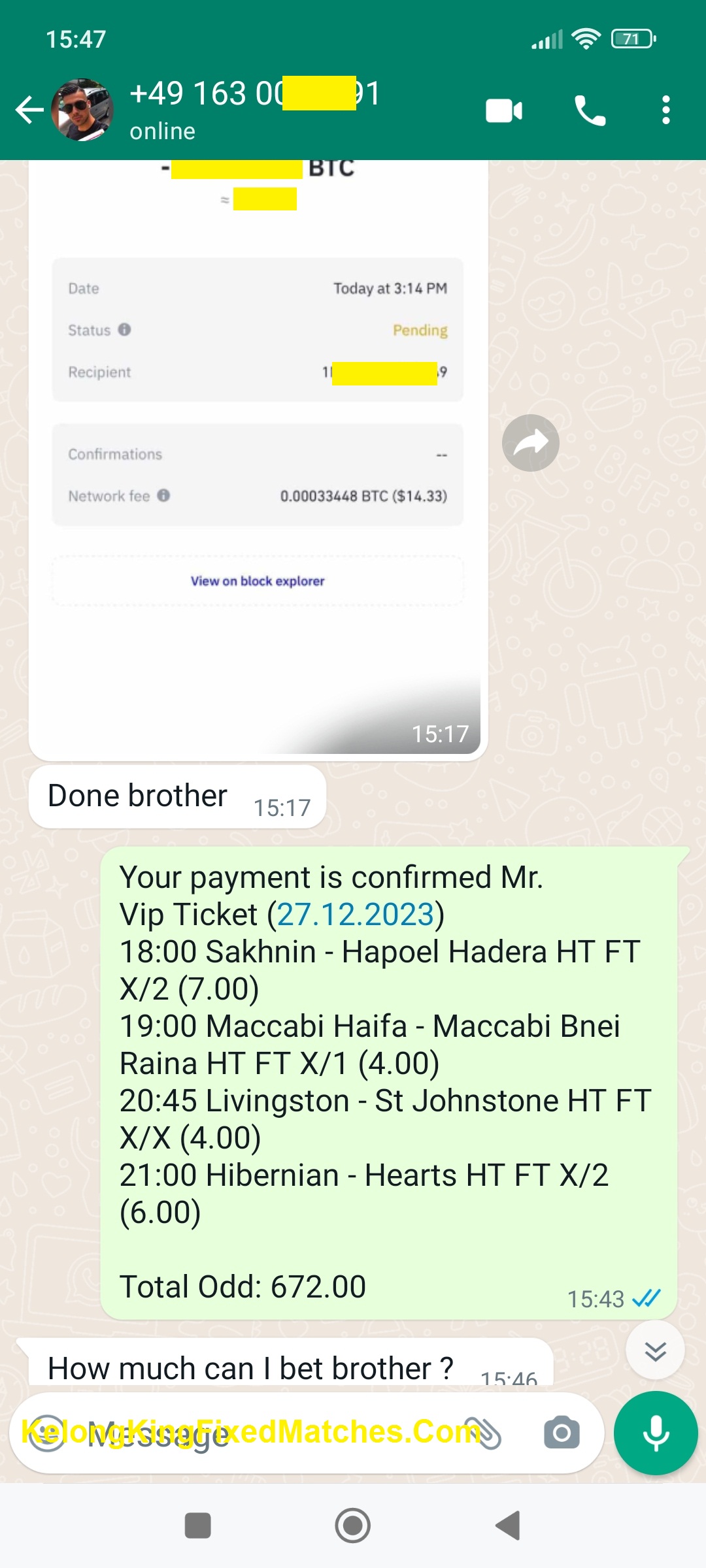The width and height of the screenshot is (706, 1568).
Task: Forward the BTC transaction image
Action: [x=530, y=443]
